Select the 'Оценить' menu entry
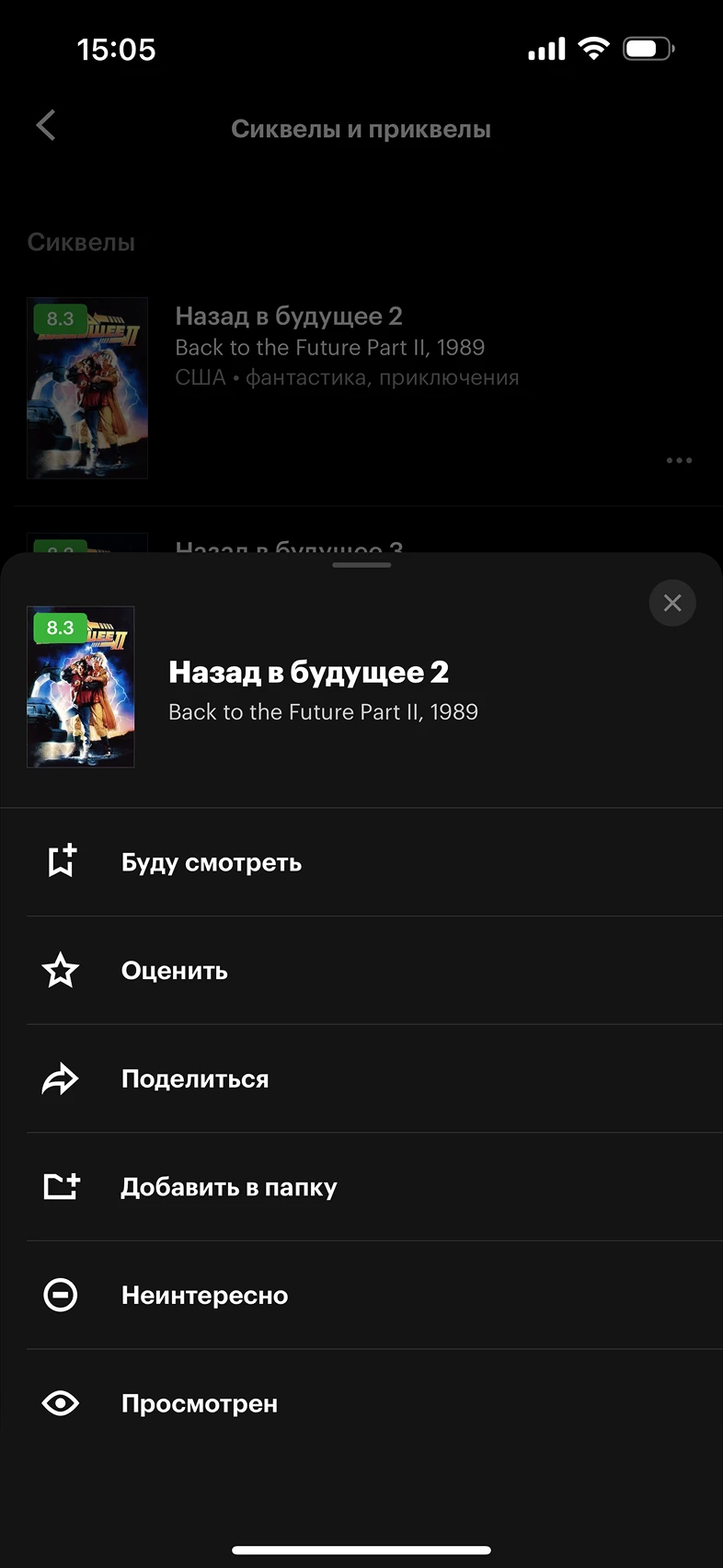Image resolution: width=723 pixels, height=1568 pixels. pyautogui.click(x=174, y=970)
